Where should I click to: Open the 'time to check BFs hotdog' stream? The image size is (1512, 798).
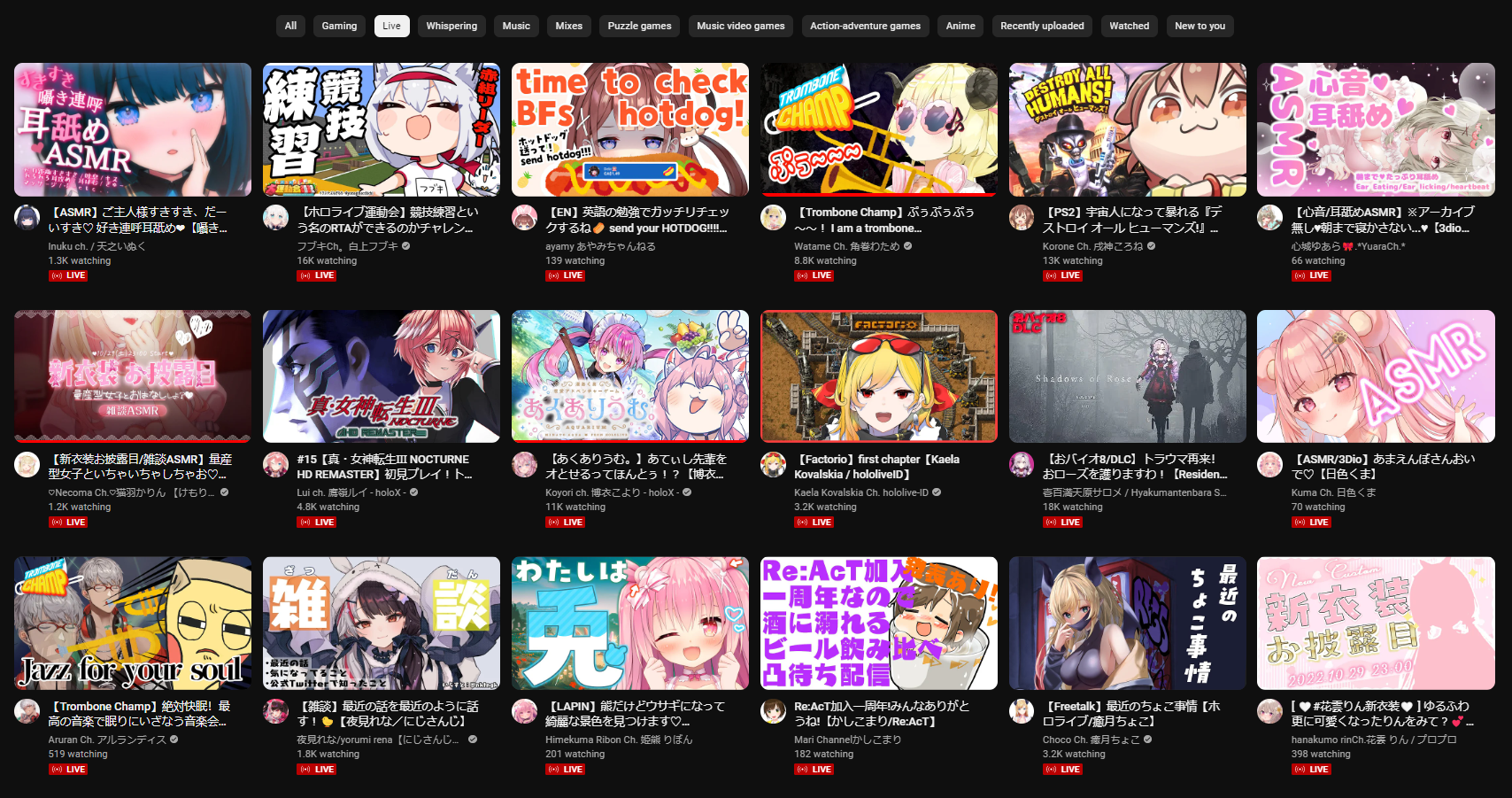click(629, 129)
